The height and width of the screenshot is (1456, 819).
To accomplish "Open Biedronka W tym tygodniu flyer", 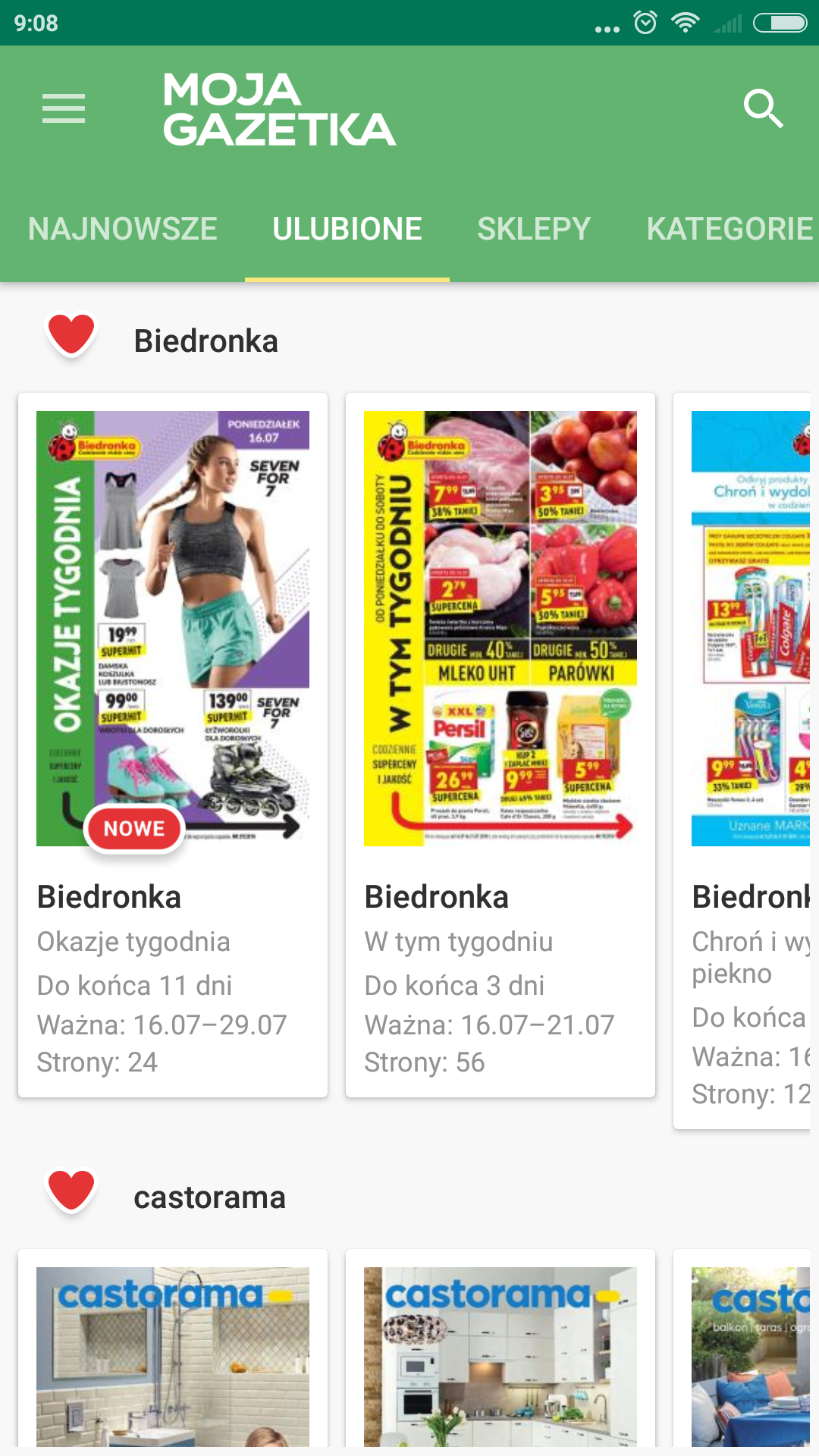I will point(500,745).
